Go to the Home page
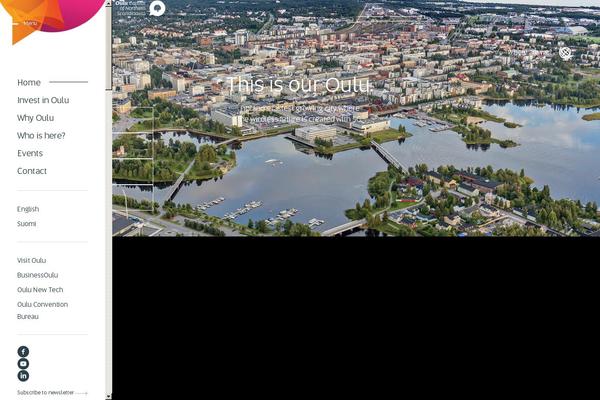 (x=29, y=82)
